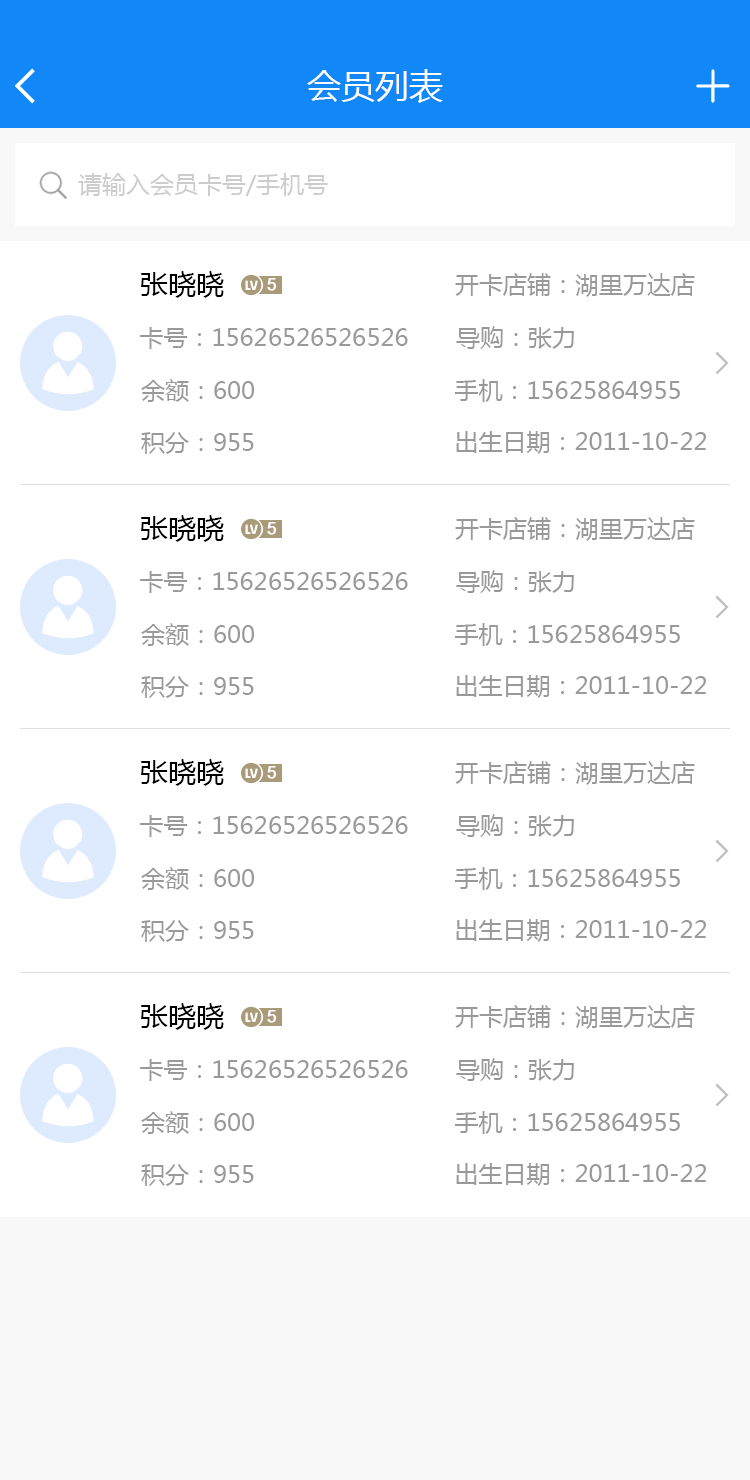Expand the first member's details via chevron
This screenshot has width=750, height=1480.
[722, 362]
